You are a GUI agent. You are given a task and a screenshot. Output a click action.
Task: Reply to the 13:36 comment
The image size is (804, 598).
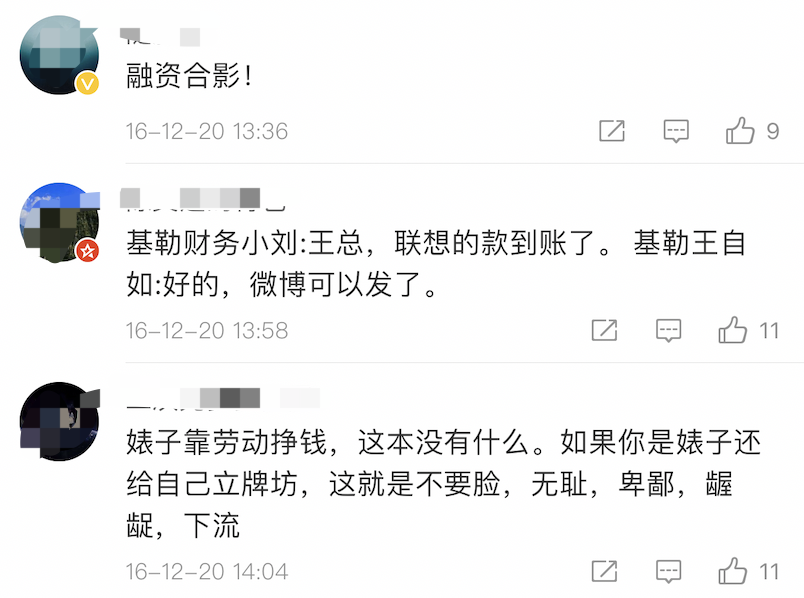[x=677, y=131]
